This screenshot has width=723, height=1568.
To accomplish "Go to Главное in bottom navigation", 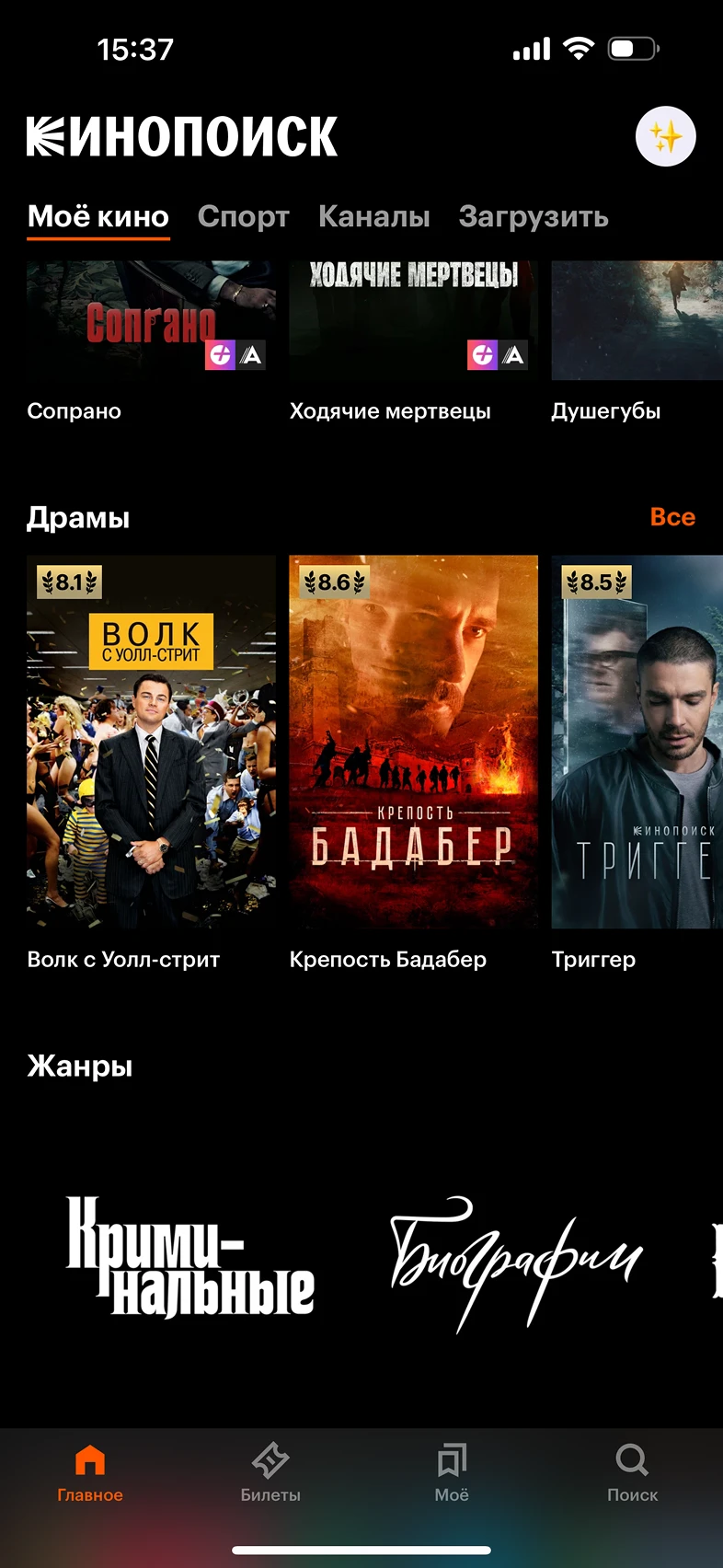I will click(90, 1472).
